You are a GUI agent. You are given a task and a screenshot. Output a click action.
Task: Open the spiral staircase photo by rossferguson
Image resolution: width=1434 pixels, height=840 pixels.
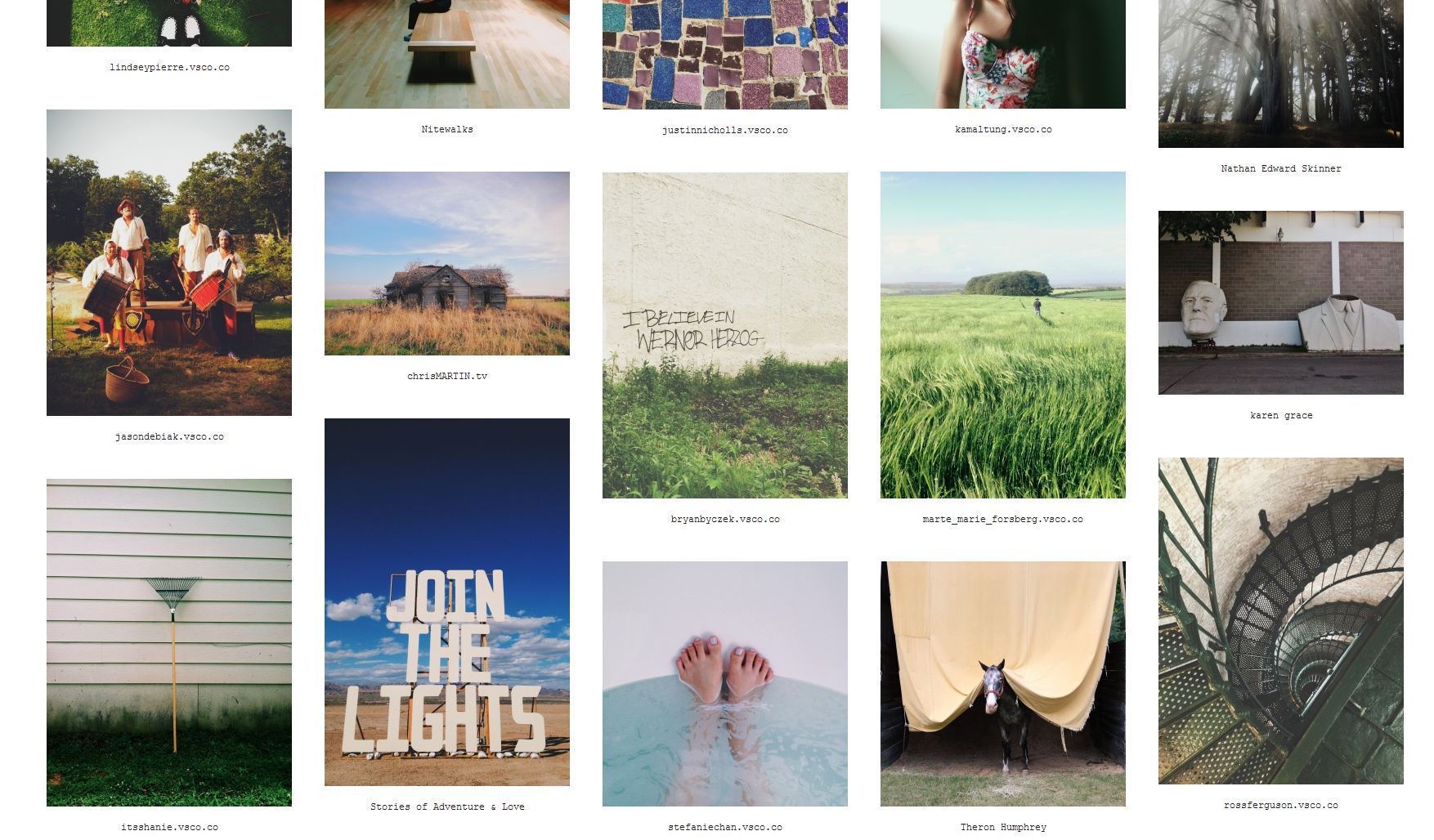point(1281,621)
